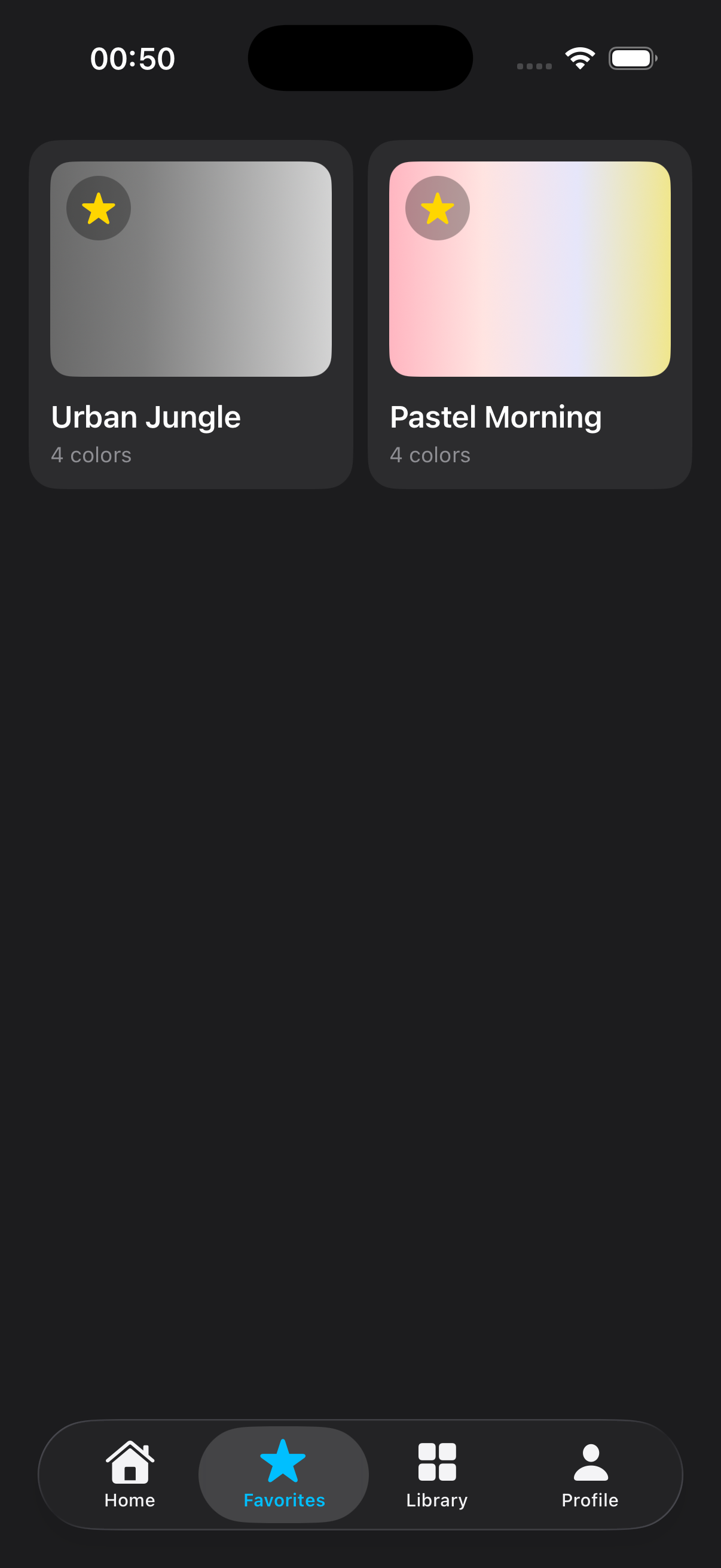Tap the Profile person icon
The width and height of the screenshot is (721, 1568).
[x=588, y=1464]
